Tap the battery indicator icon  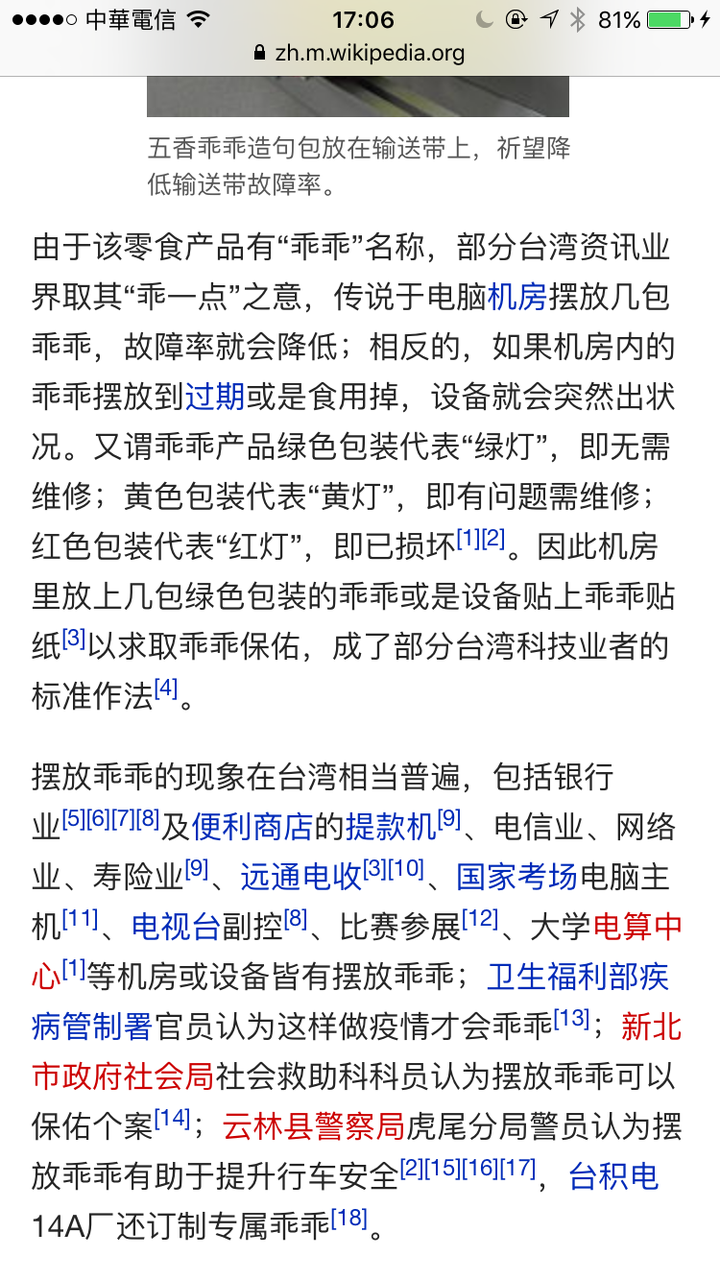pyautogui.click(x=665, y=17)
